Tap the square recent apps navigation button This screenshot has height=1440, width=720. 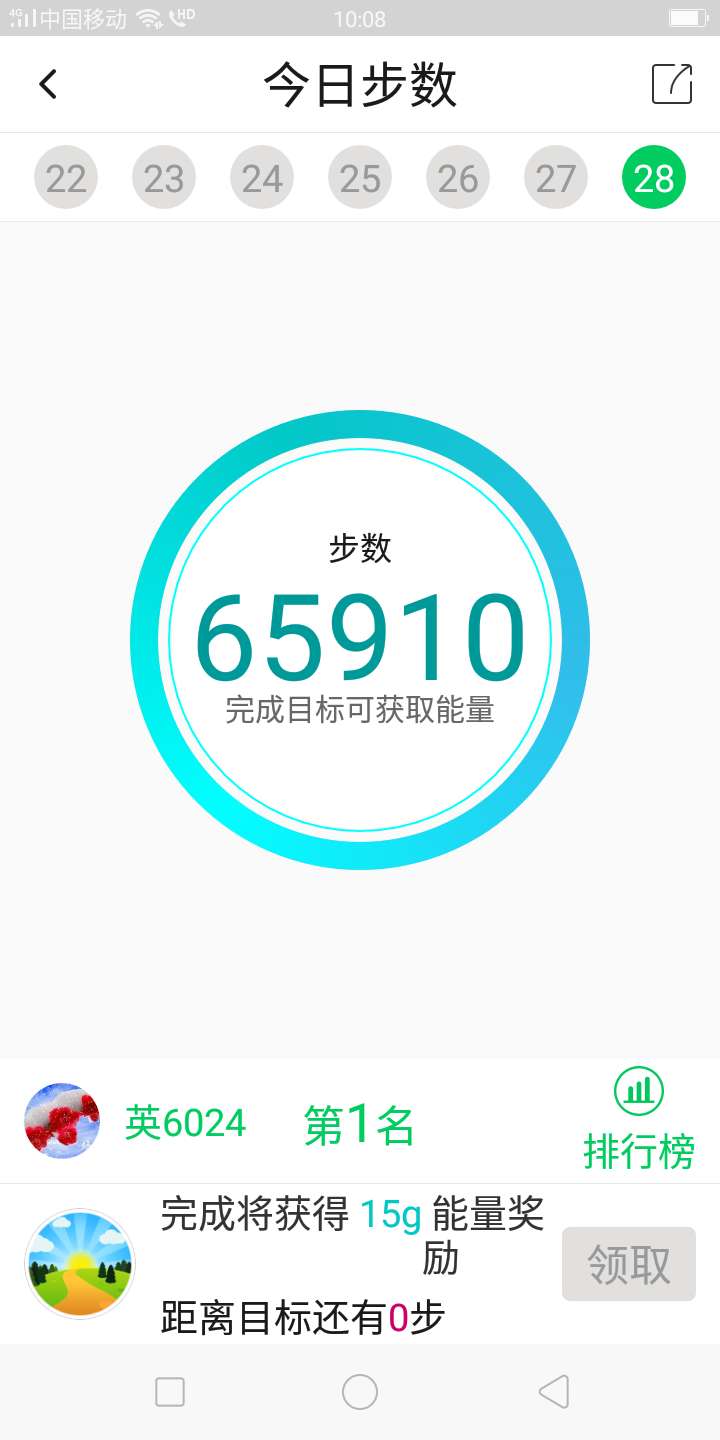[170, 1391]
